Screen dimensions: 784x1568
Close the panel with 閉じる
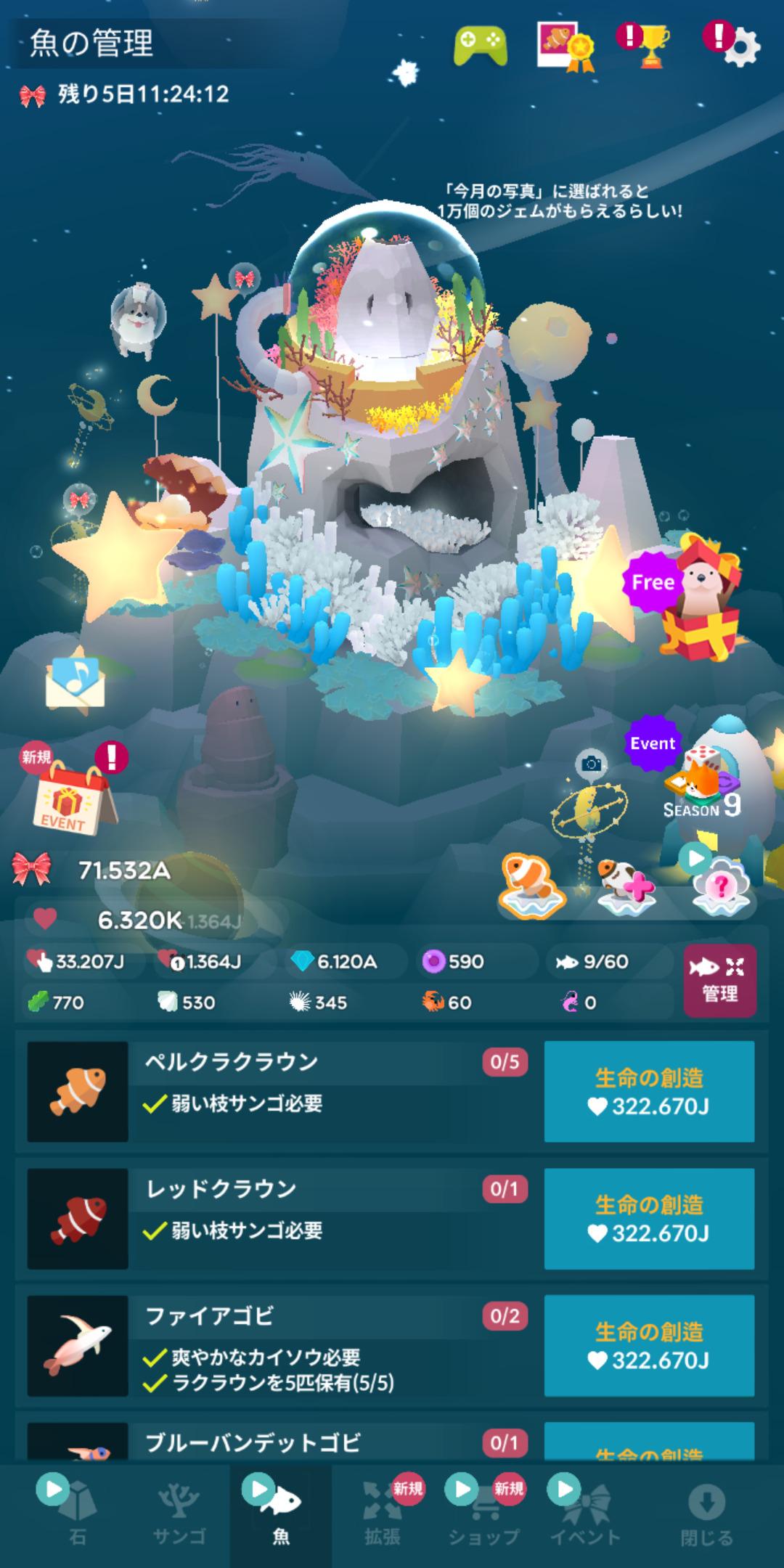[x=706, y=1516]
